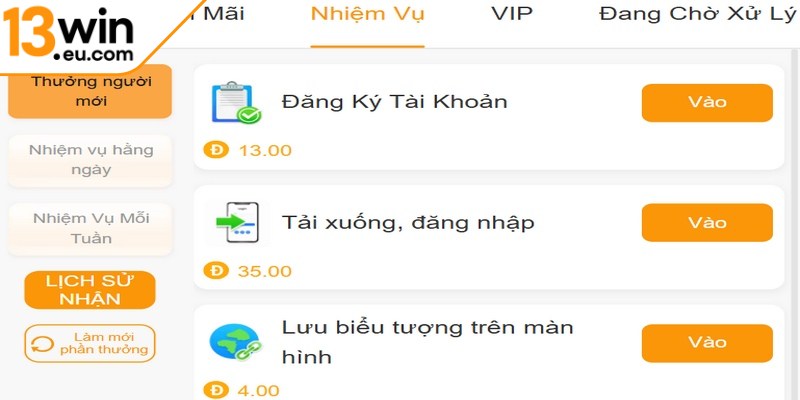Tap Vào for Tải xuống, đăng nhập
This screenshot has width=800, height=400.
[707, 223]
